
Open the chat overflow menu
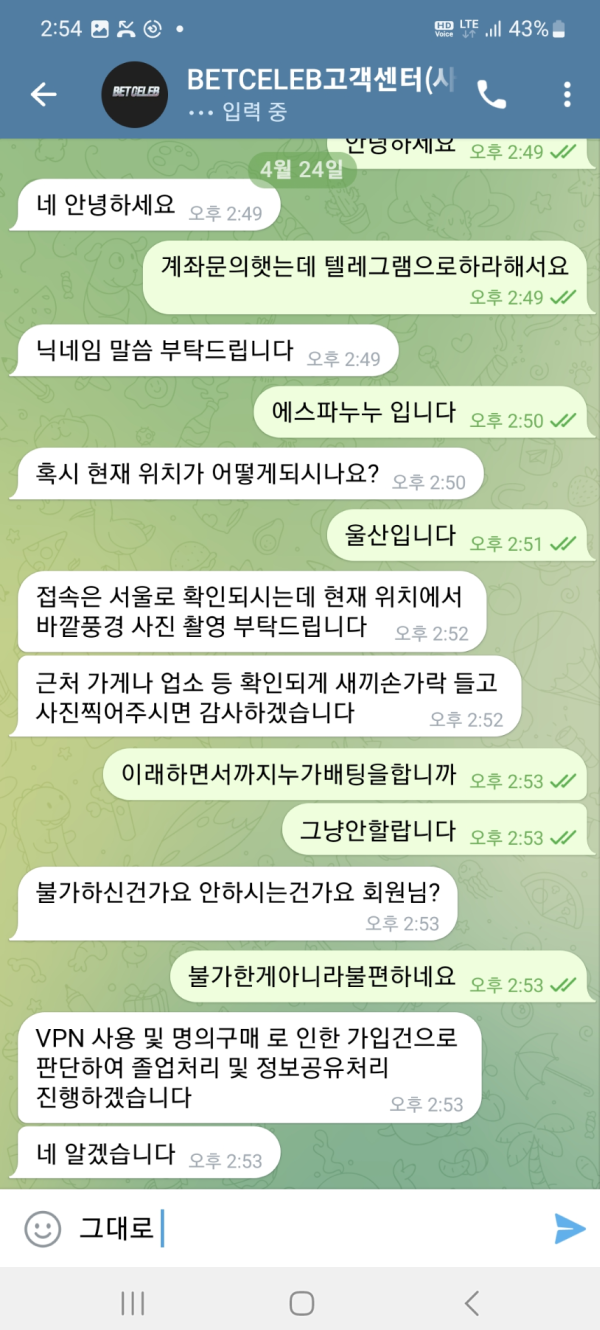pos(567,94)
